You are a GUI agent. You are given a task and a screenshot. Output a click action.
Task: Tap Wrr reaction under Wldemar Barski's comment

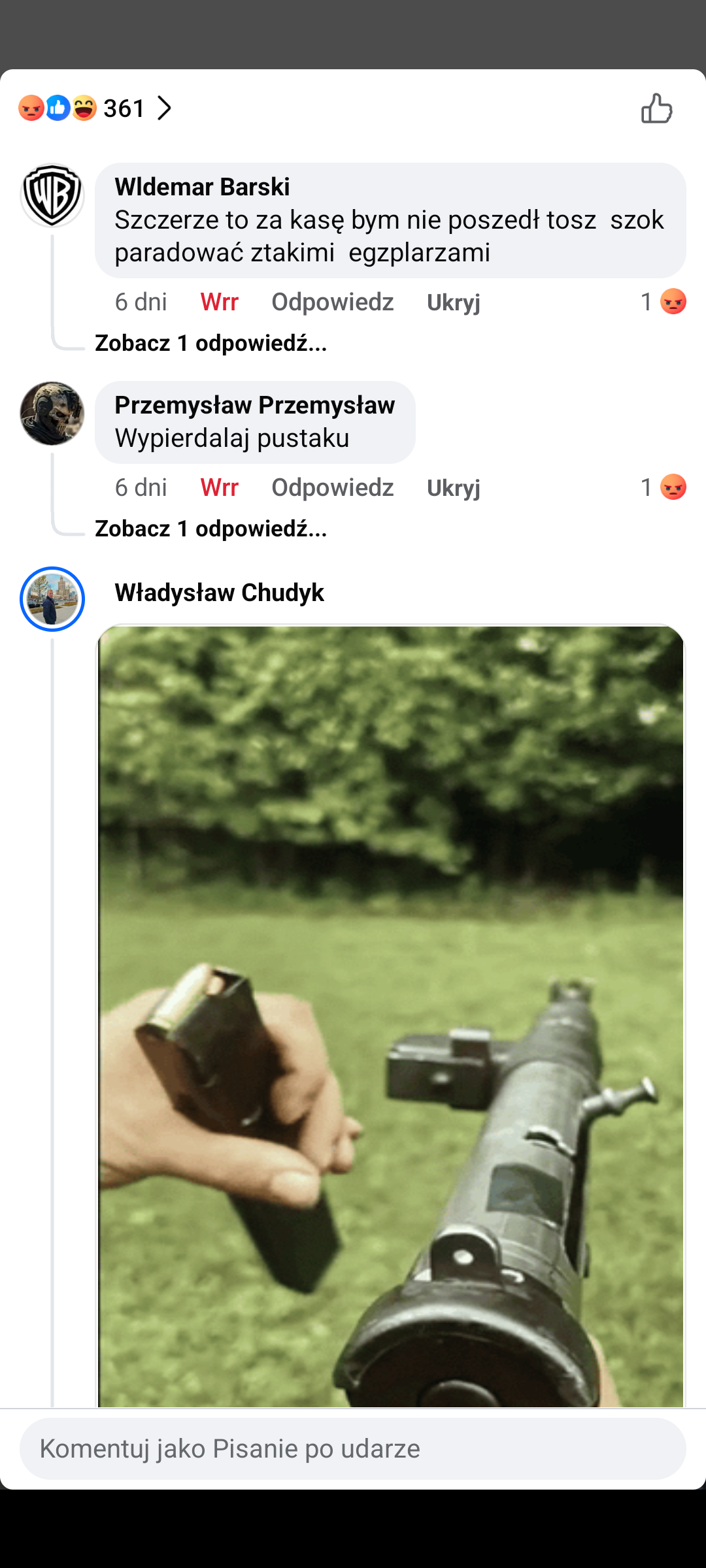coord(219,302)
